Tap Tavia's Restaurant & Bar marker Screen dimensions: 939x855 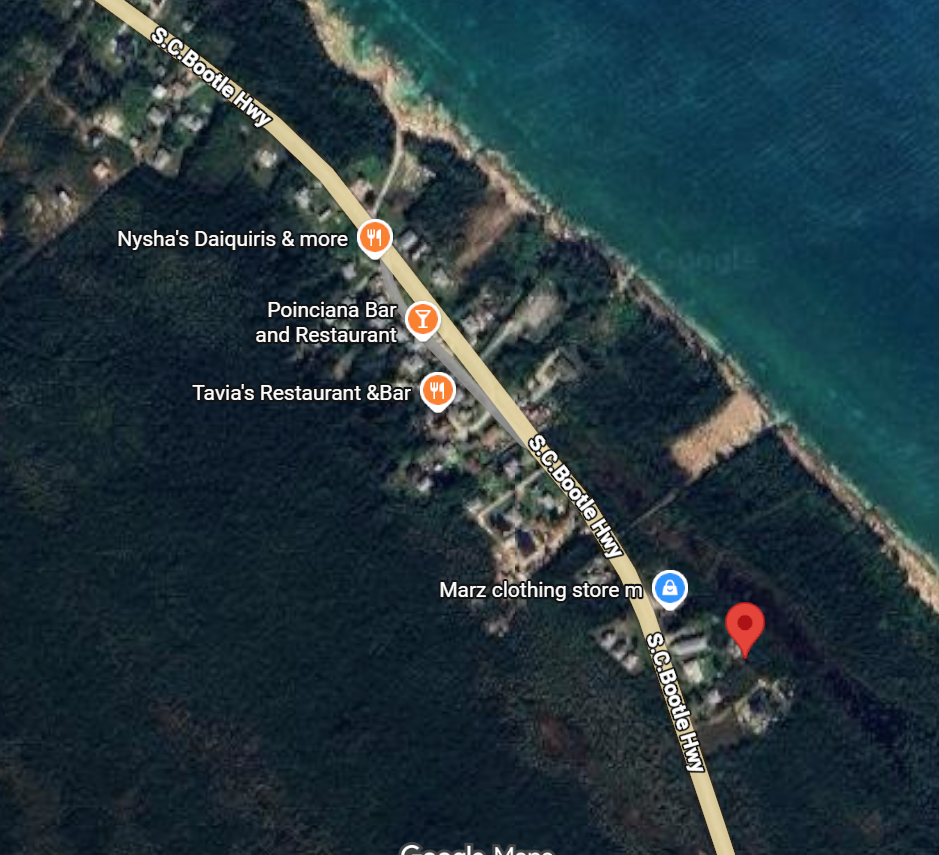click(x=437, y=390)
